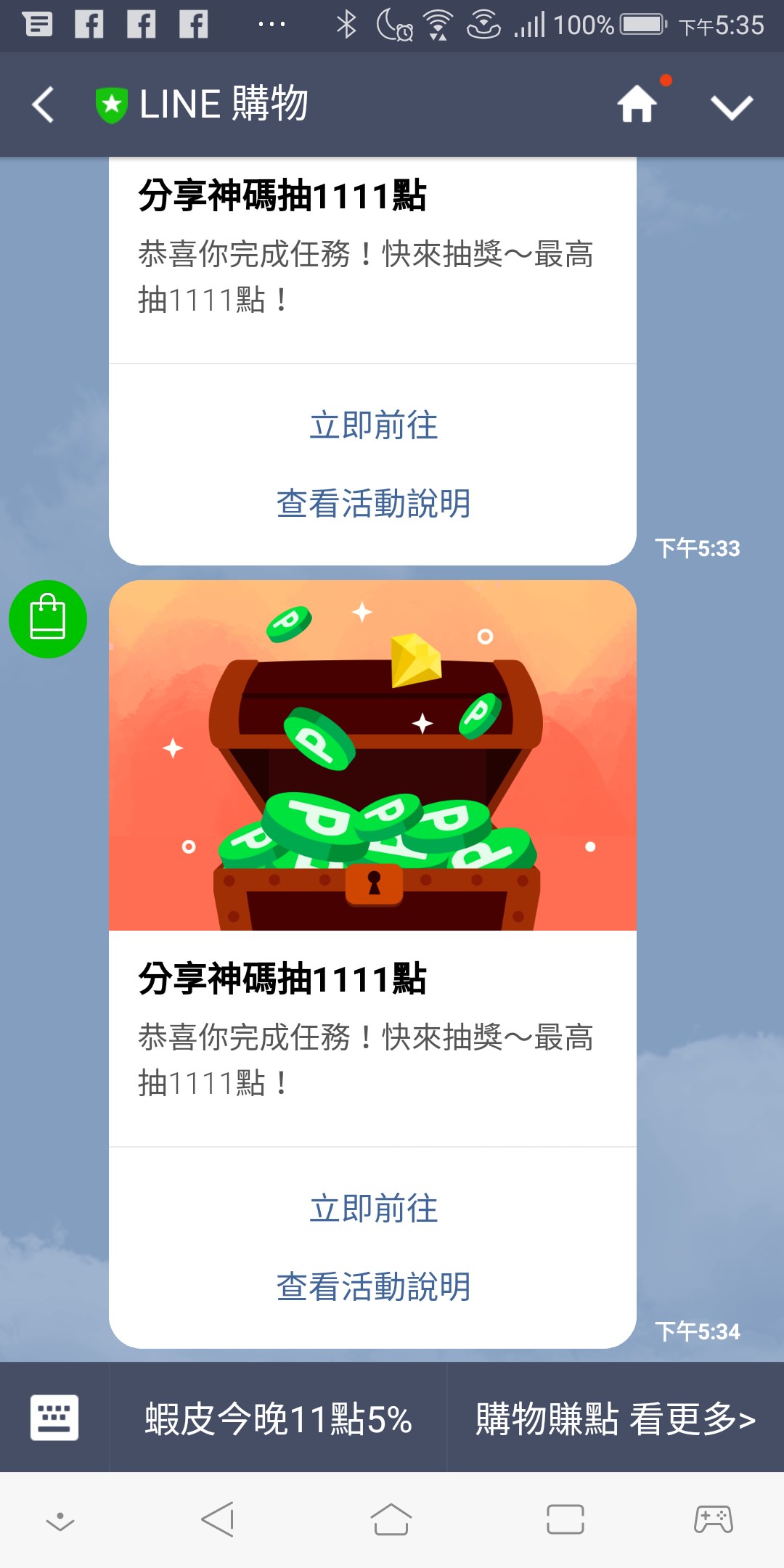Viewport: 784px width, 1568px height.
Task: Tap 立即前往 in the 5:34 message
Action: (x=373, y=1209)
